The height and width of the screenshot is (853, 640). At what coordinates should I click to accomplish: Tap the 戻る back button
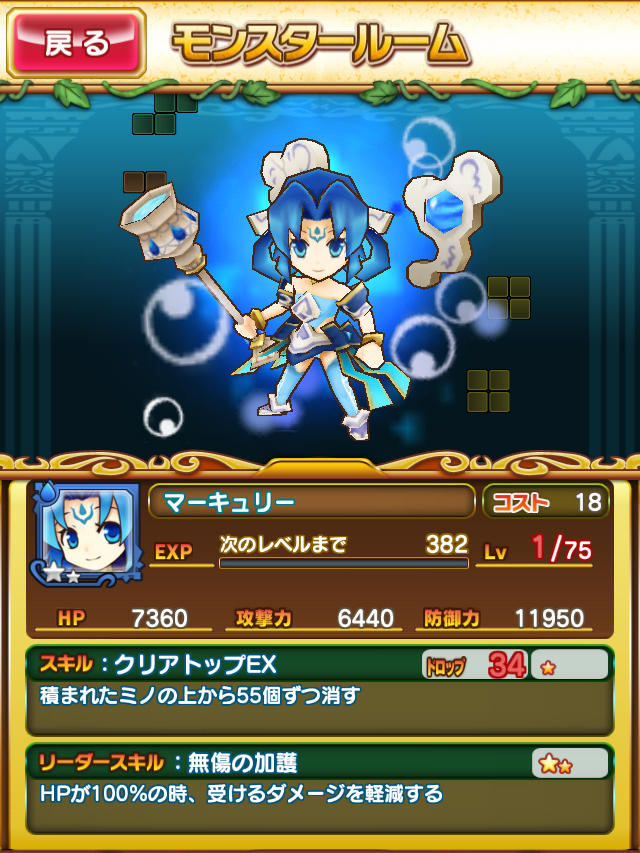(76, 42)
